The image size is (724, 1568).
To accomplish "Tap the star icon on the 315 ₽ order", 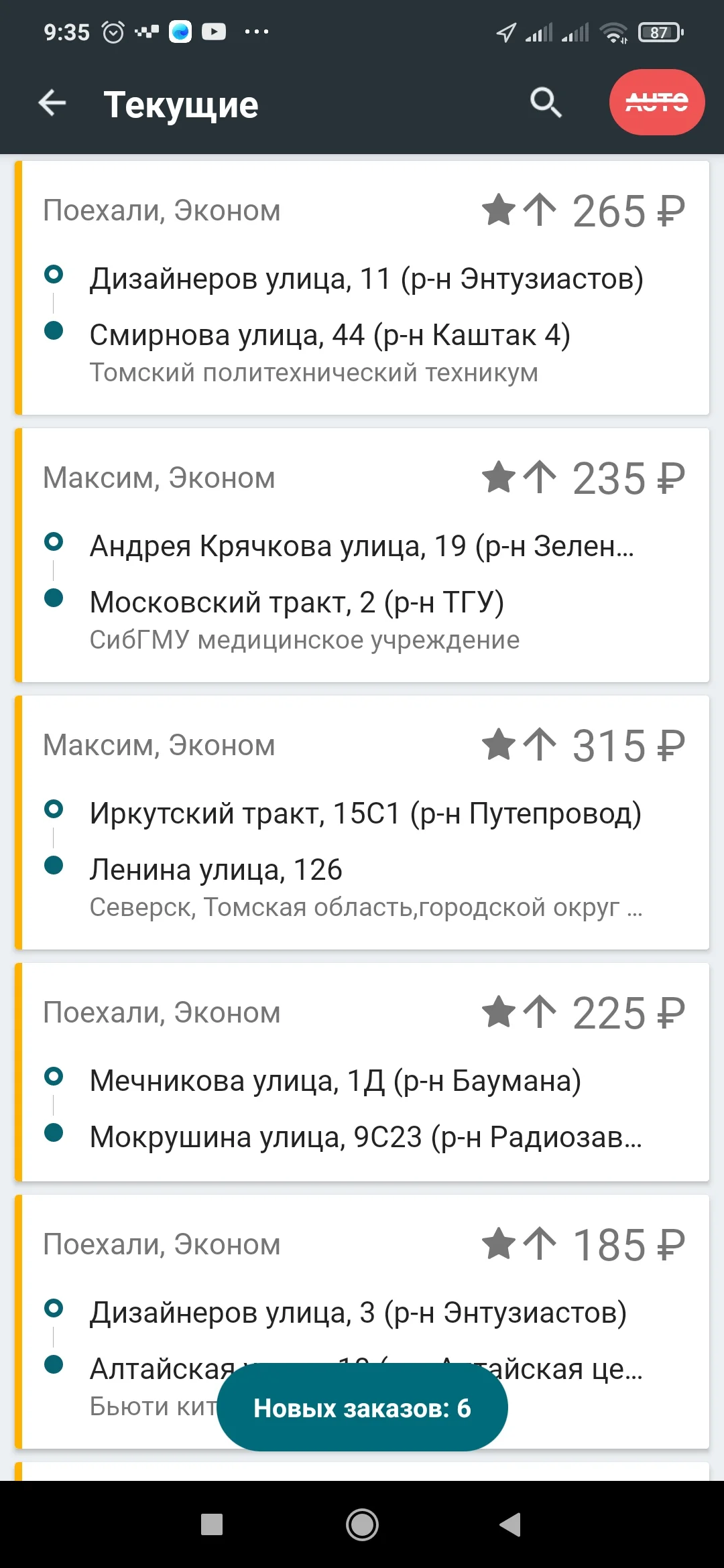I will [x=500, y=744].
